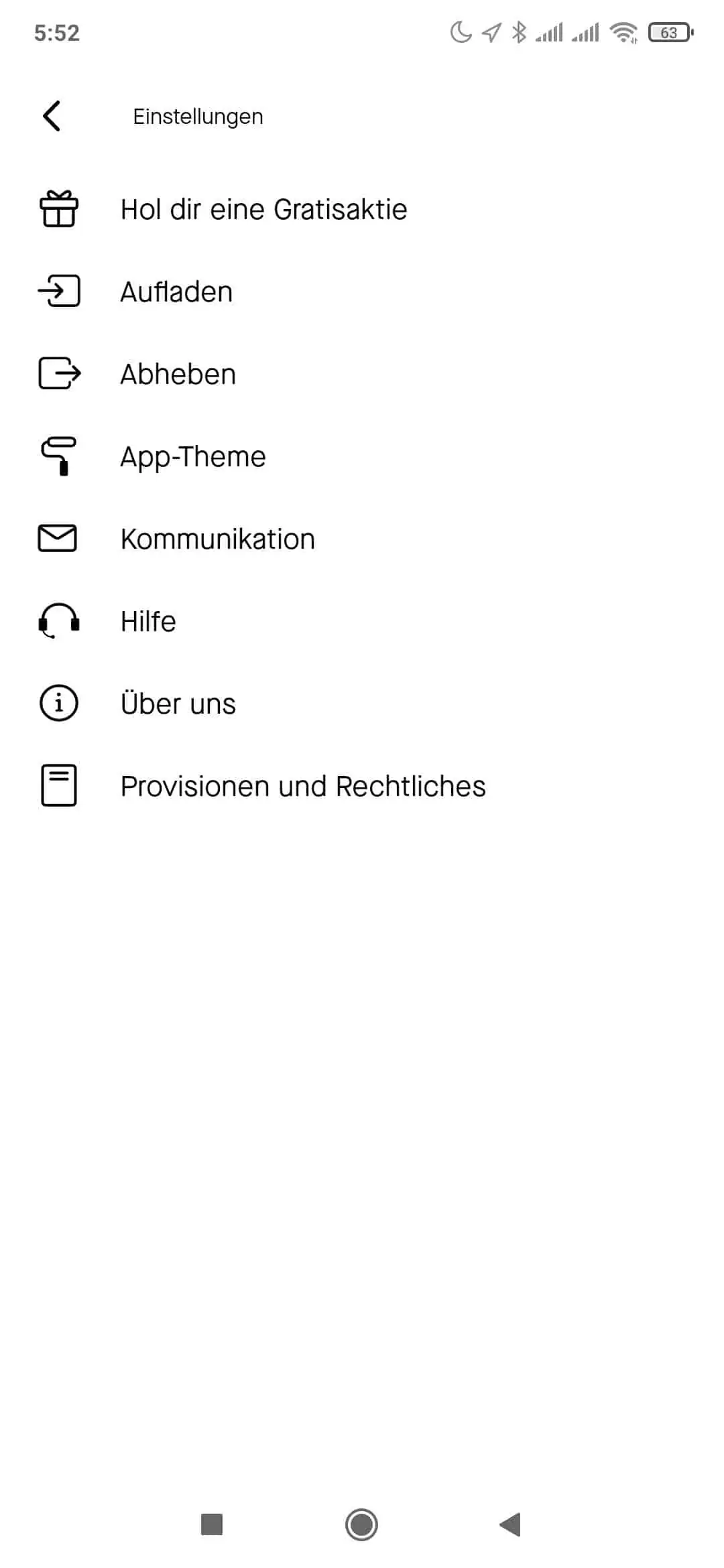
Task: Tap the system home button
Action: [361, 1524]
